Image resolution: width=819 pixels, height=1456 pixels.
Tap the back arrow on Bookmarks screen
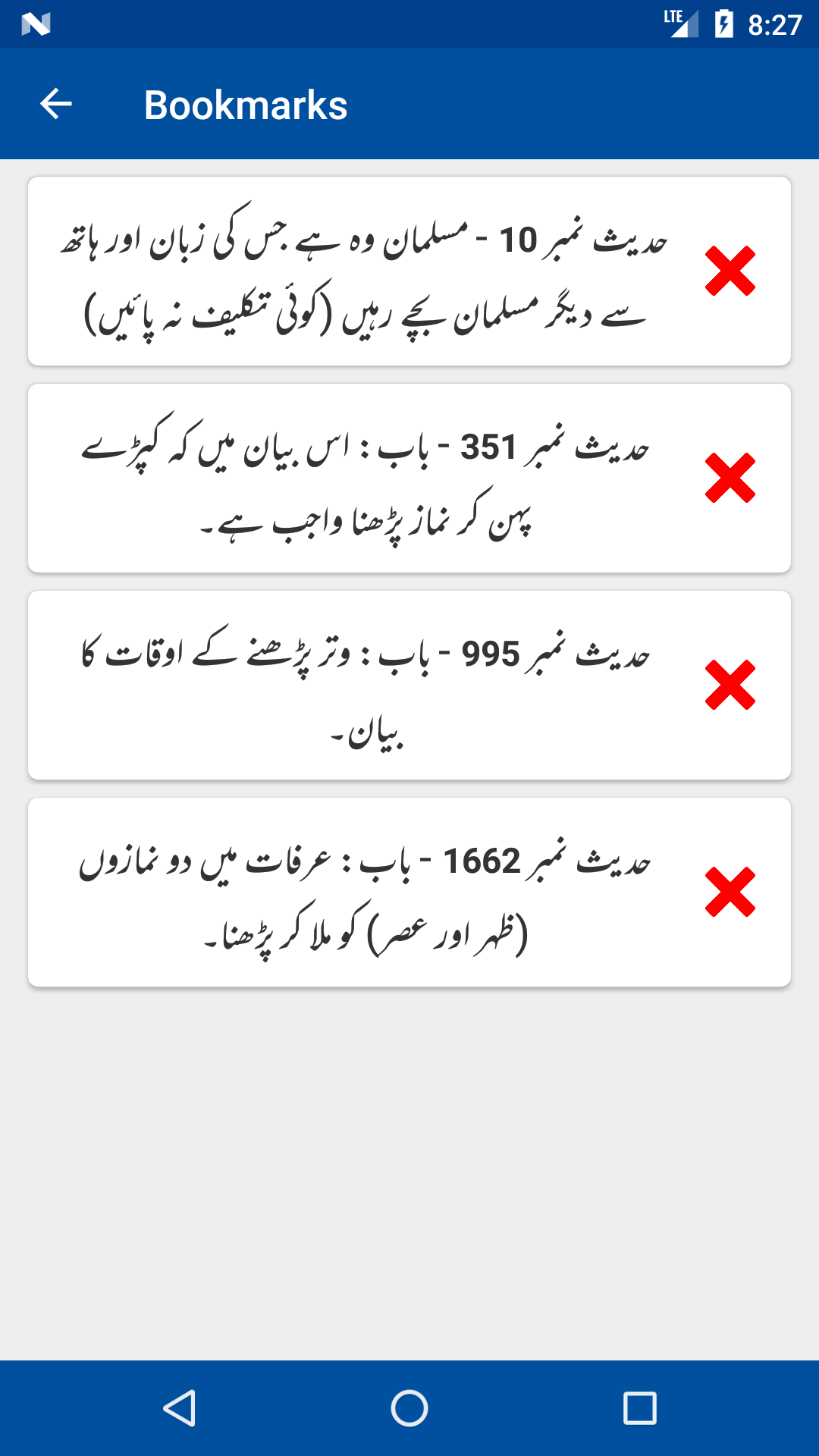coord(55,104)
